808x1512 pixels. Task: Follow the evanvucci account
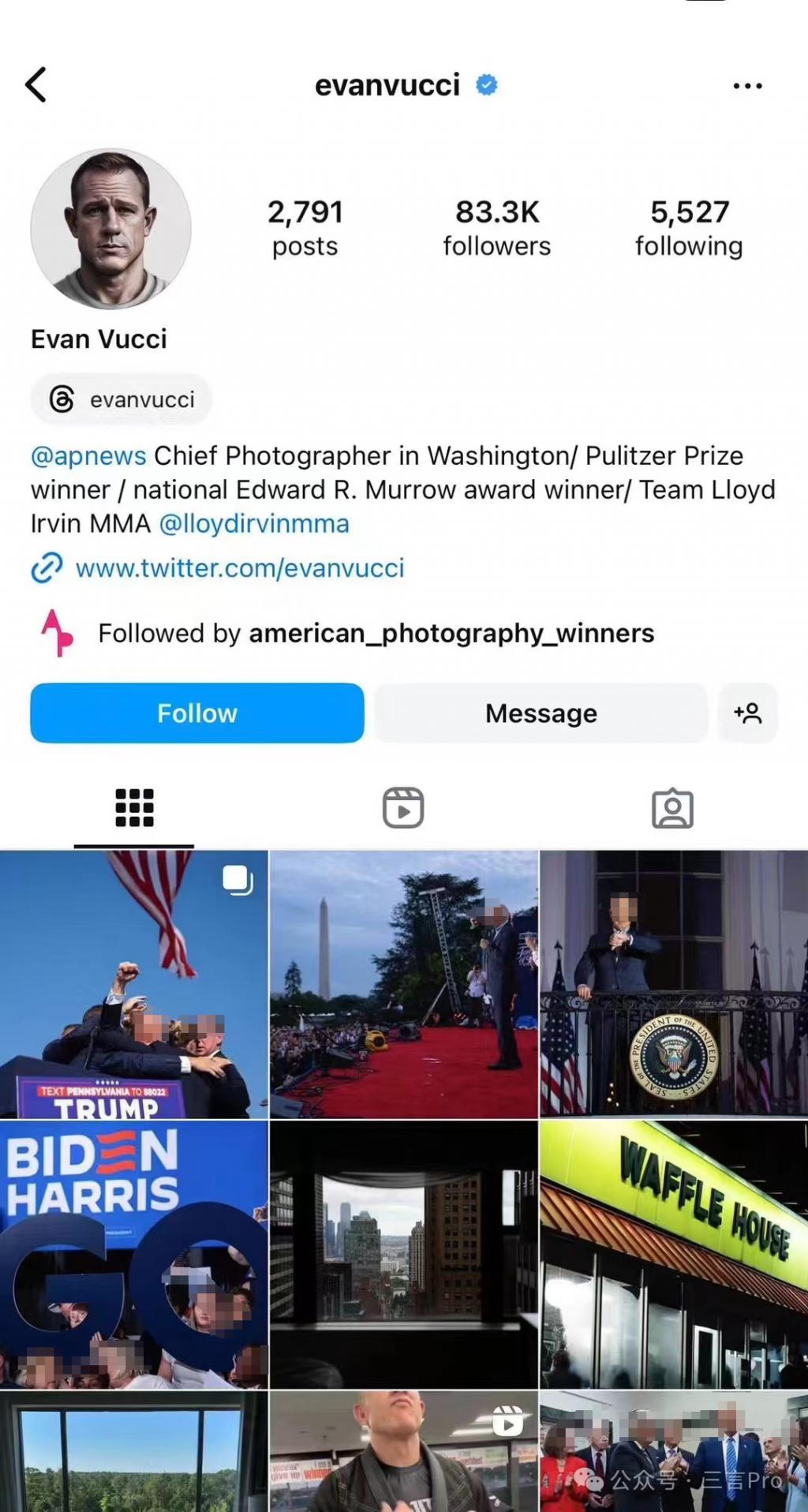197,713
